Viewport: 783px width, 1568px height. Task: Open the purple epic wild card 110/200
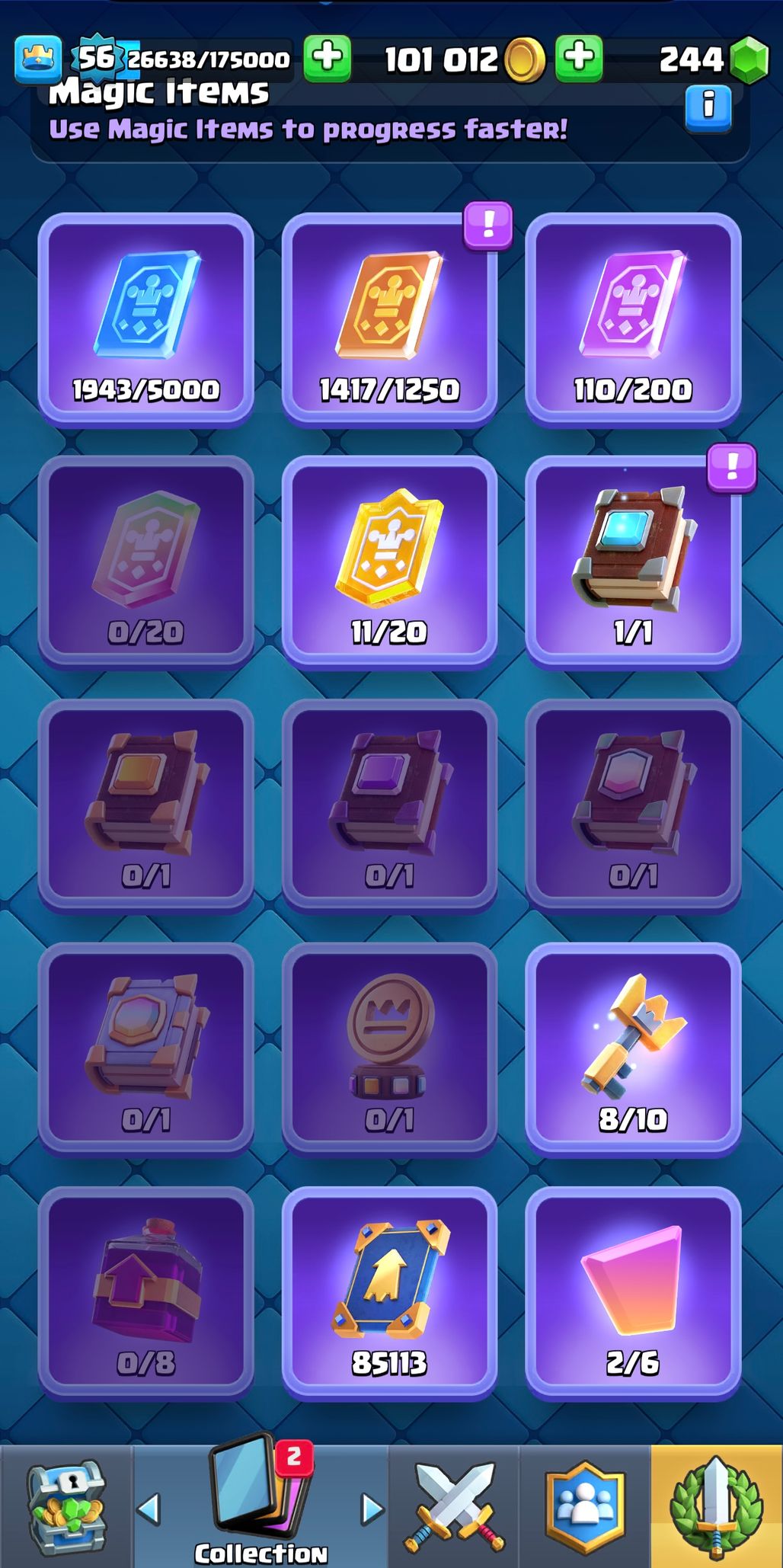tap(633, 319)
